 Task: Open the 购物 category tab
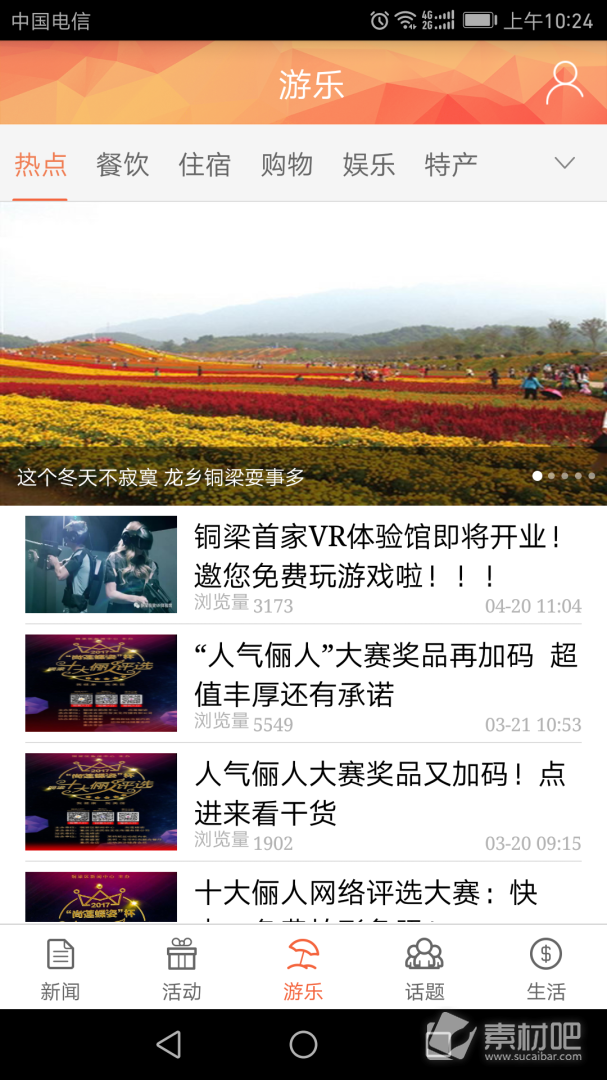coord(287,164)
